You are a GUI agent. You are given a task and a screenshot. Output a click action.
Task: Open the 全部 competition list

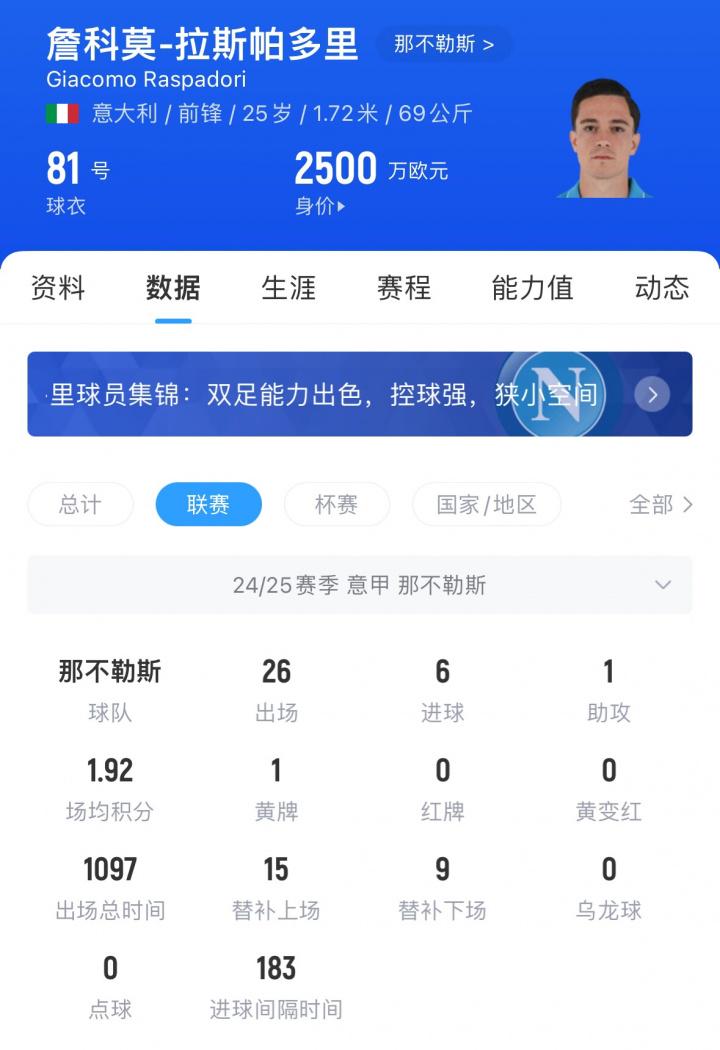click(663, 506)
